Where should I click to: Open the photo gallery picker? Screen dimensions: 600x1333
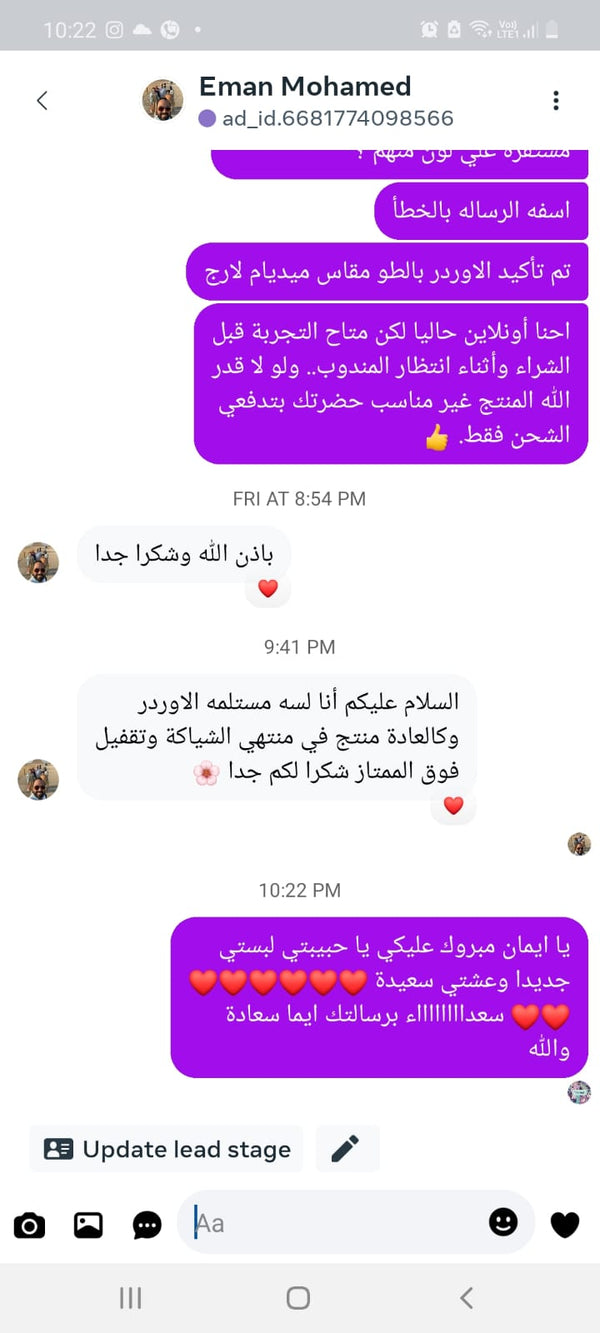click(x=88, y=1224)
